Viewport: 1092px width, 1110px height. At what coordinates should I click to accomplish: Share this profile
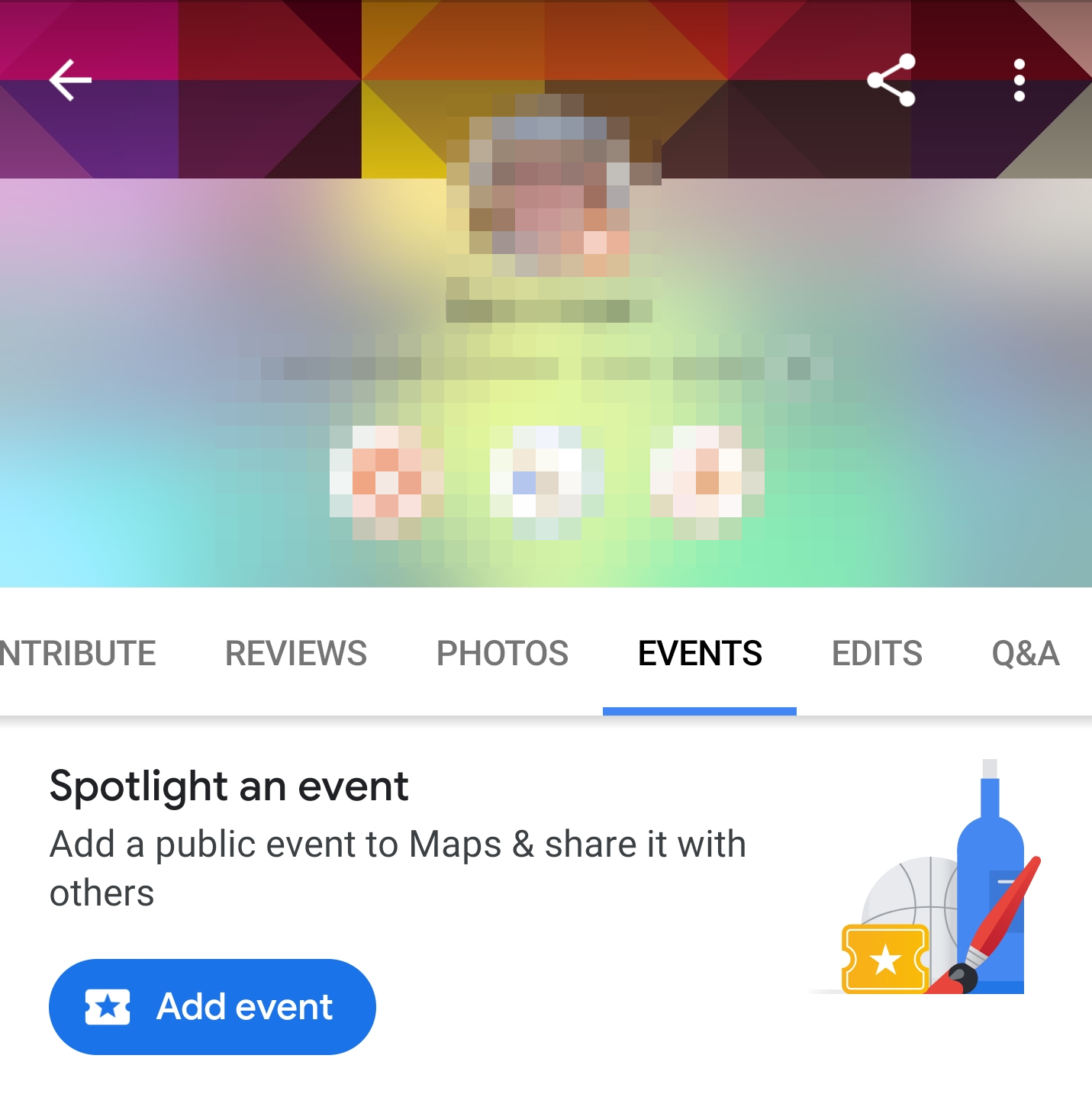[x=891, y=80]
